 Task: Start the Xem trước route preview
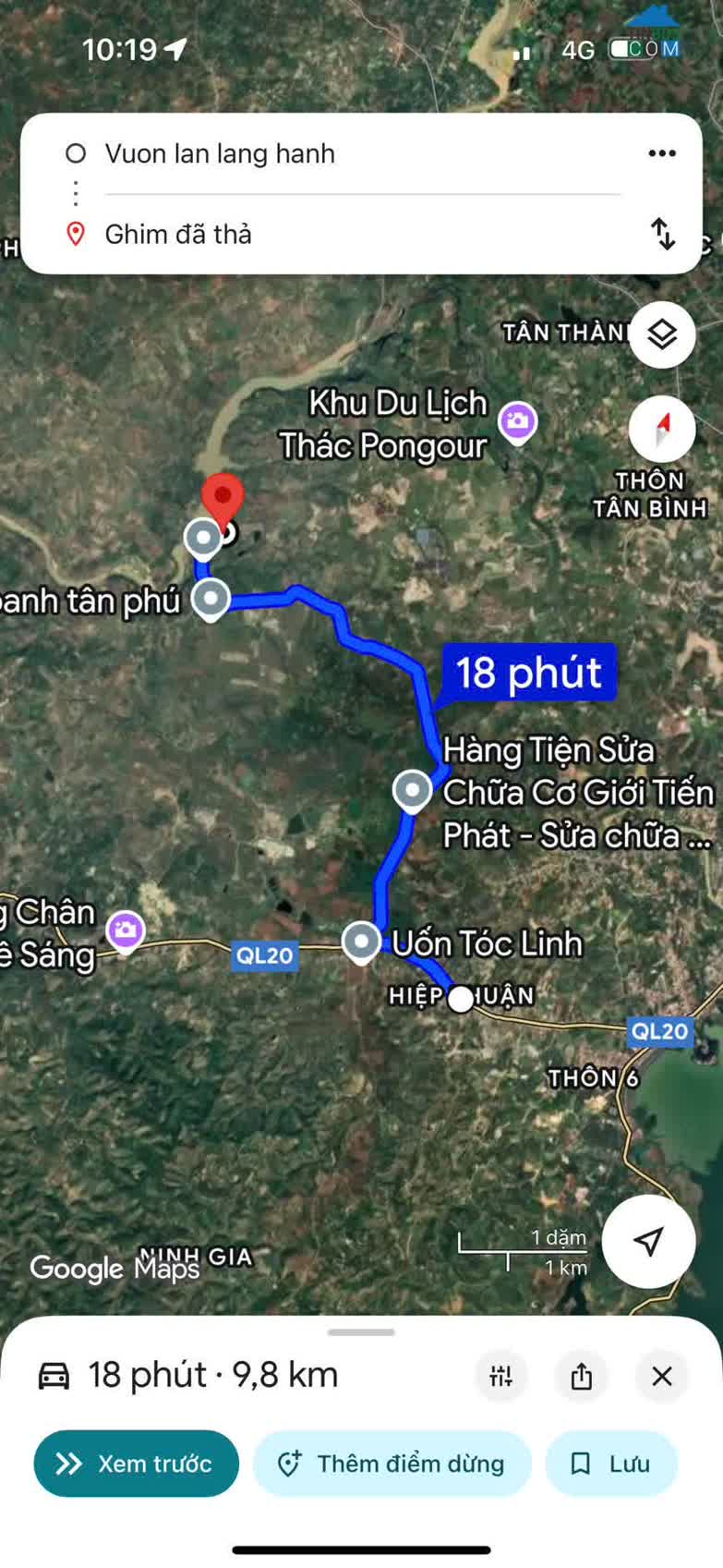(x=137, y=1464)
